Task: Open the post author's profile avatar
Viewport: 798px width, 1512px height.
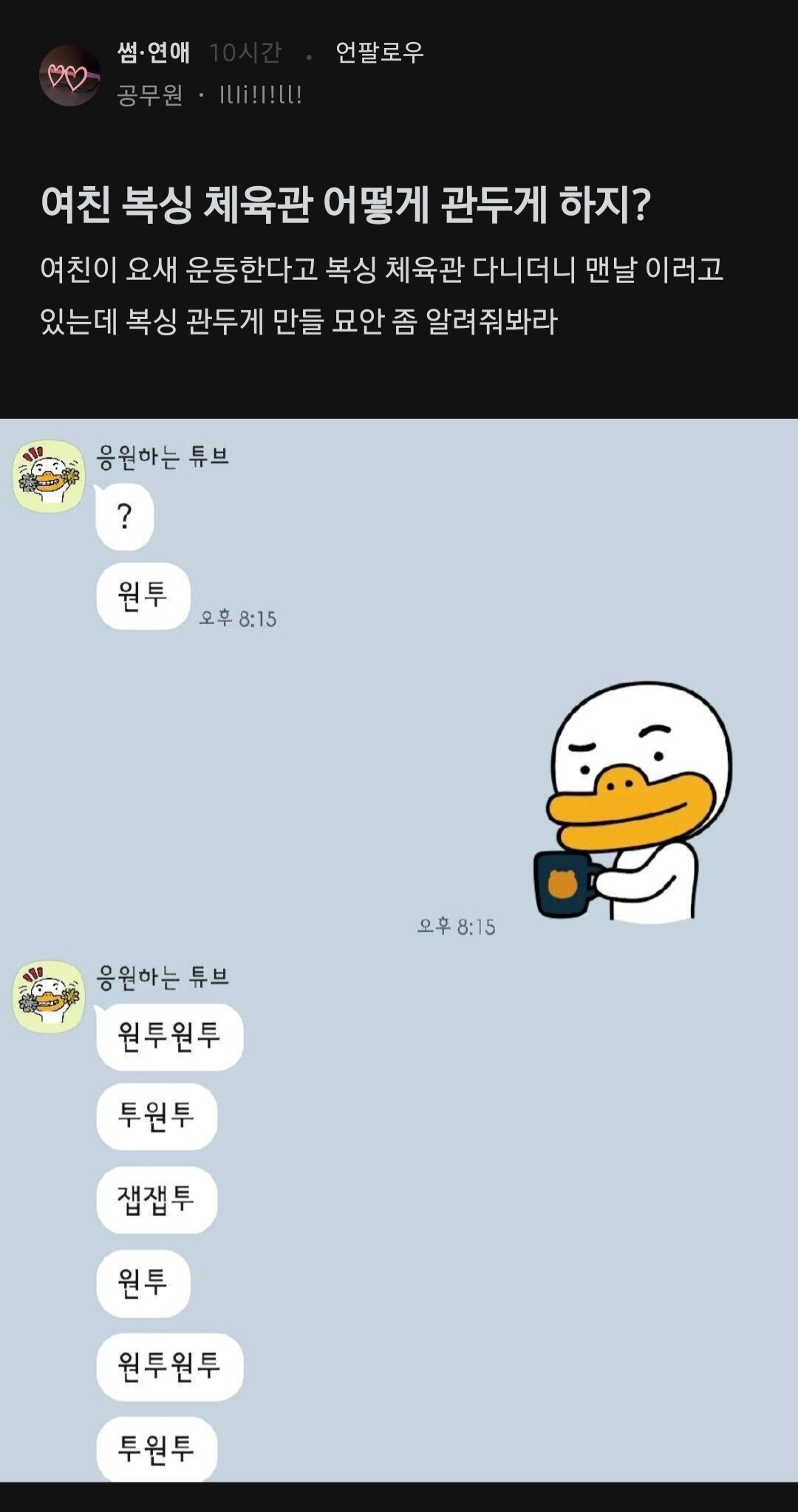Action: [69, 75]
